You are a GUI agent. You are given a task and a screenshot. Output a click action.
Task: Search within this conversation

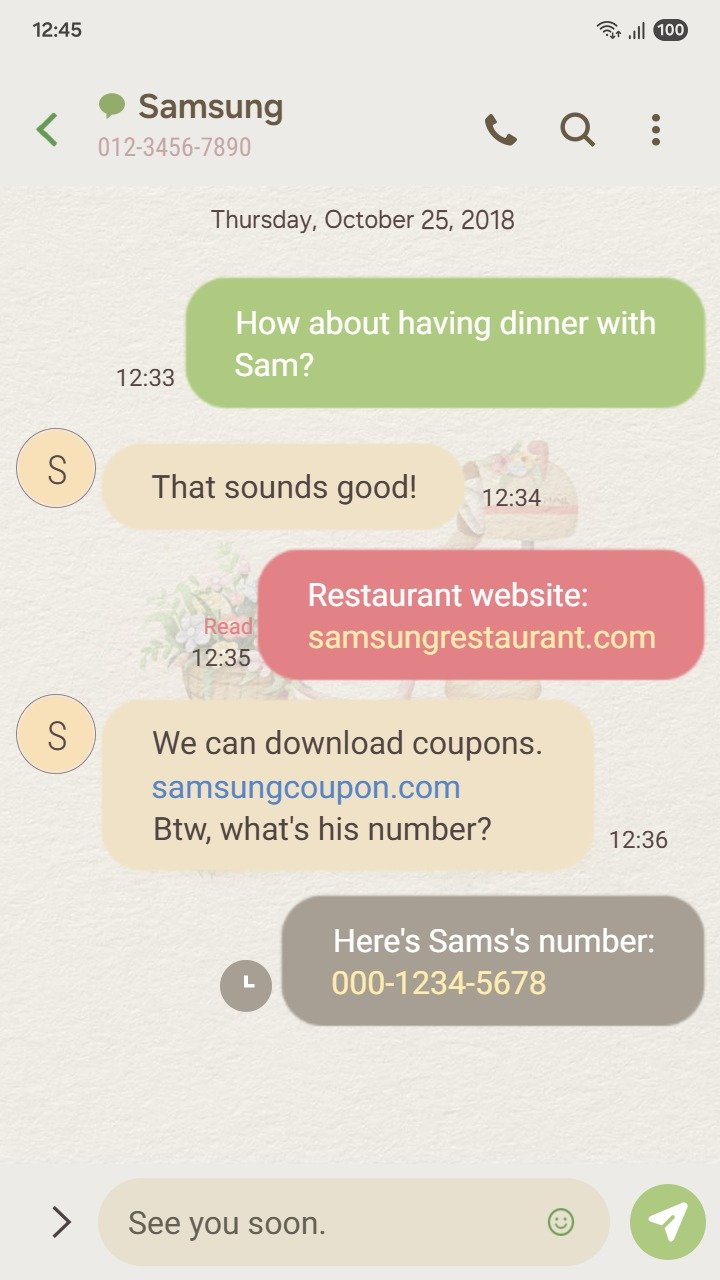pos(577,130)
